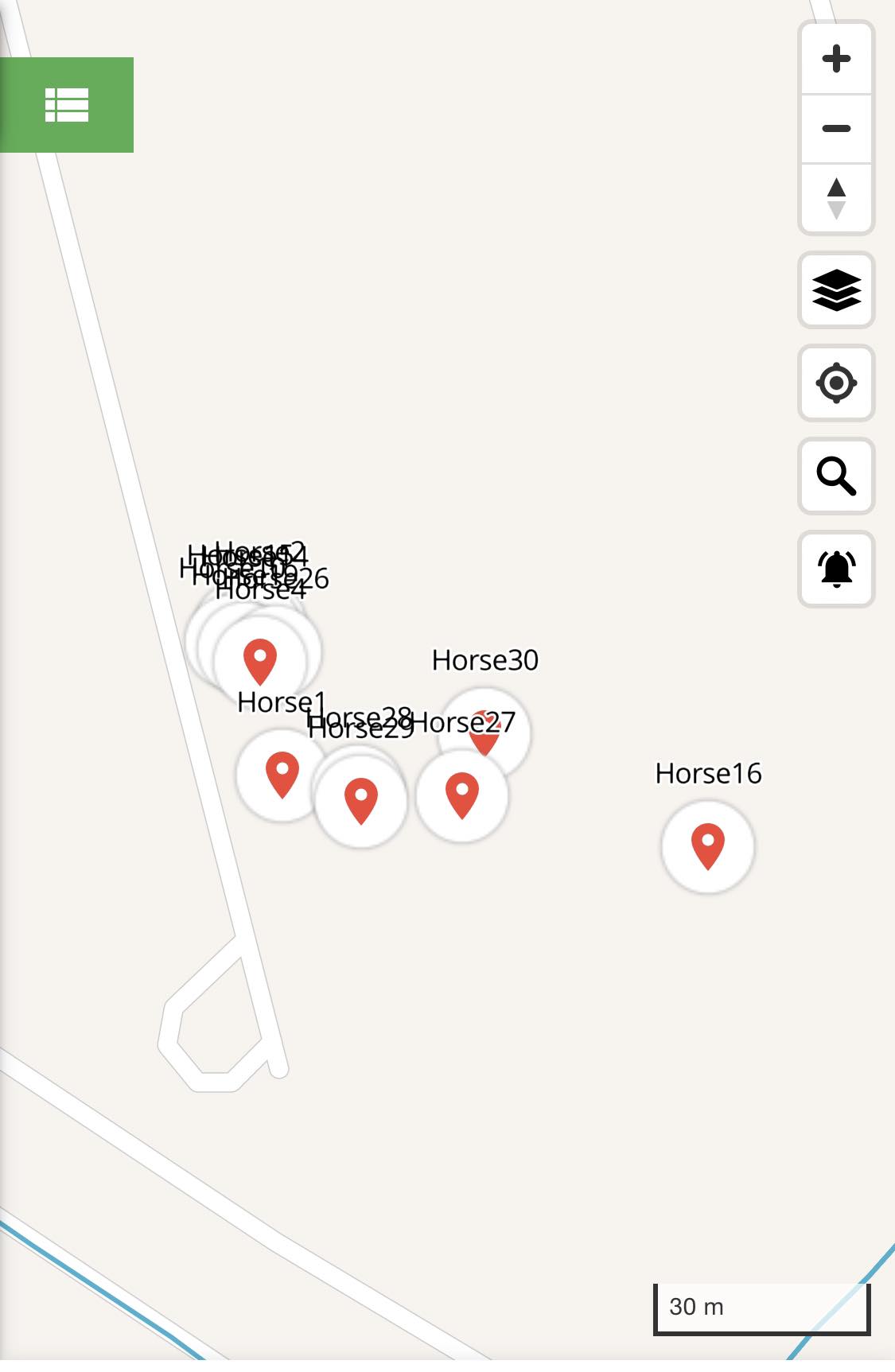Open the map layers selector
Screen dimensions: 895x1372
836,290
